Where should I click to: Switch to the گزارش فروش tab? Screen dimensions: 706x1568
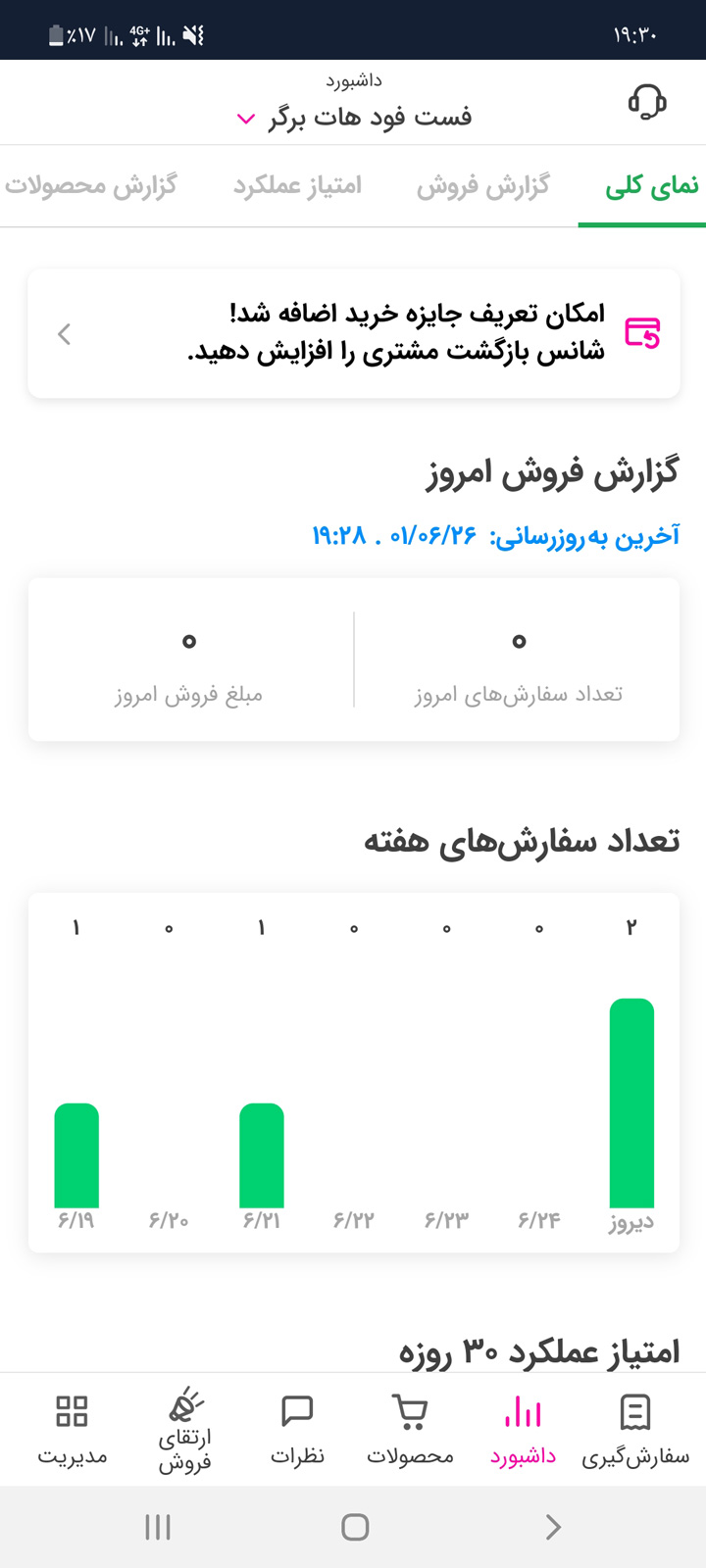tap(483, 186)
